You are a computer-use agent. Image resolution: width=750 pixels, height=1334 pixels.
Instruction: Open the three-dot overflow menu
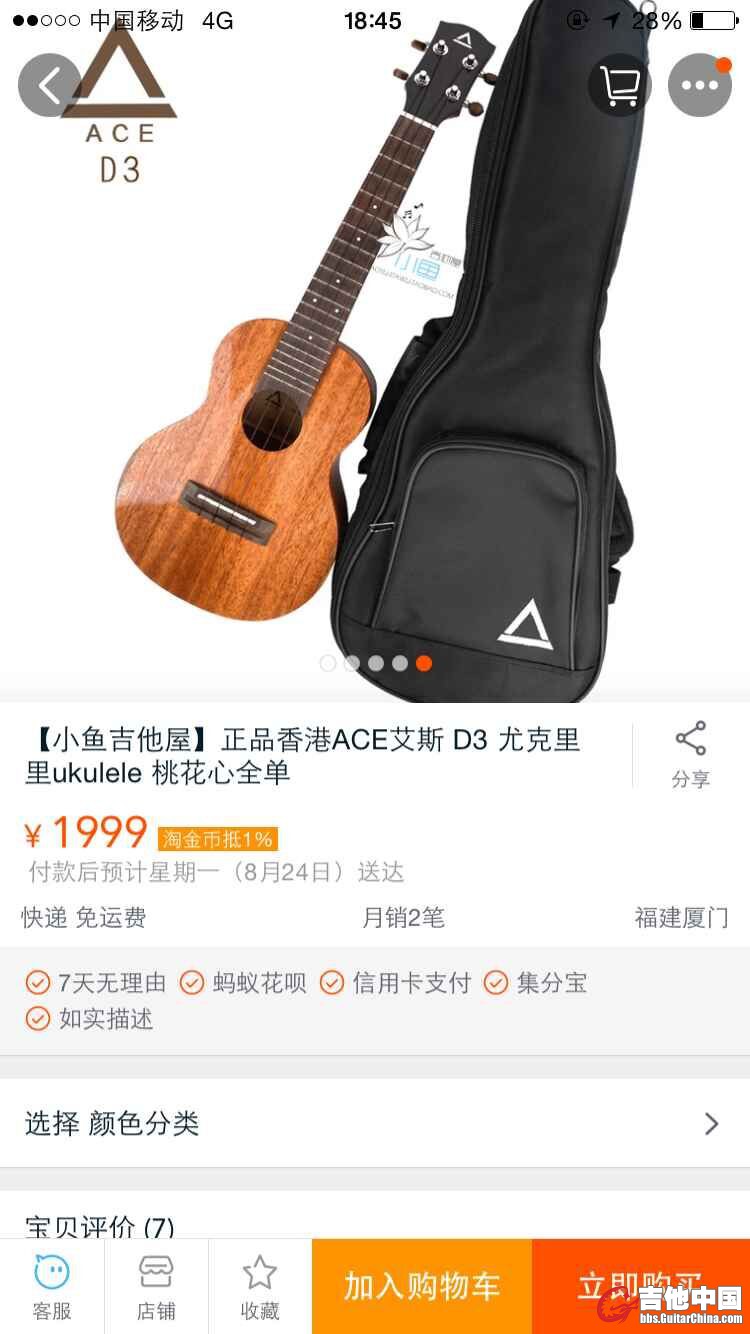(x=700, y=86)
